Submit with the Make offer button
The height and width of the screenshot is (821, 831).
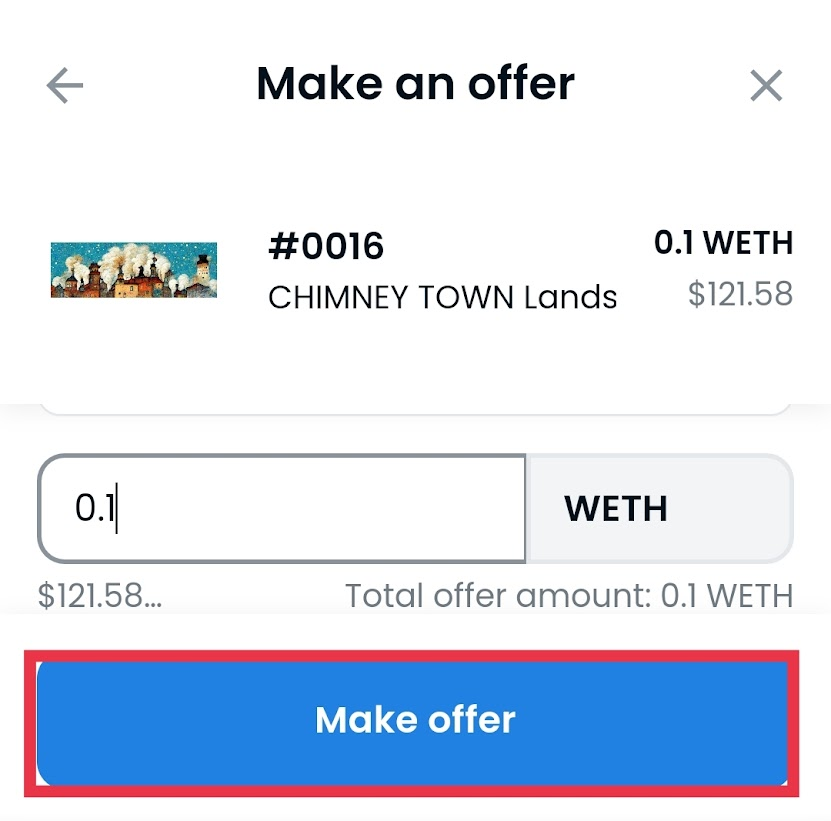coord(414,720)
